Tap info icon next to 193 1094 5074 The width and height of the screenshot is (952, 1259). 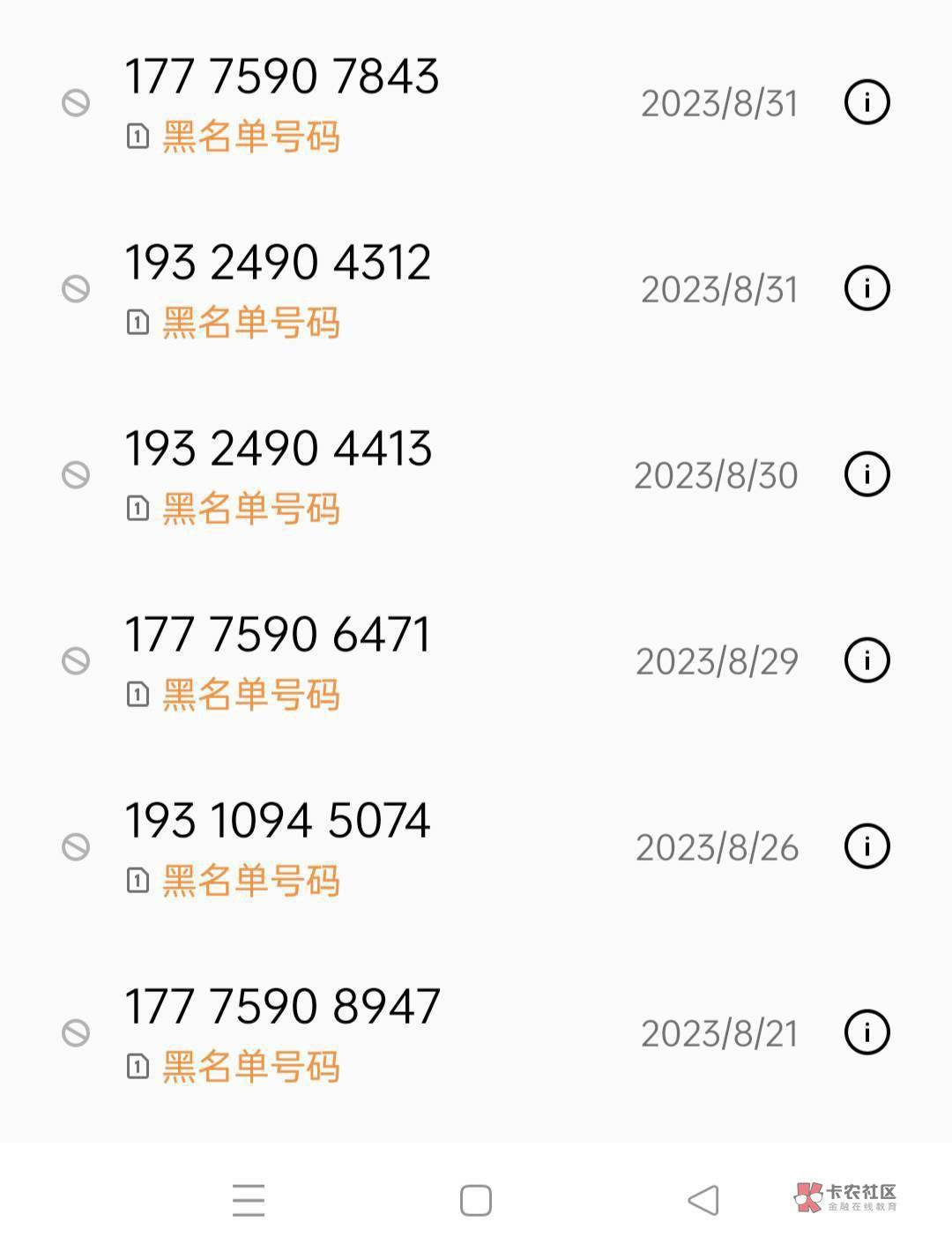[x=867, y=845]
